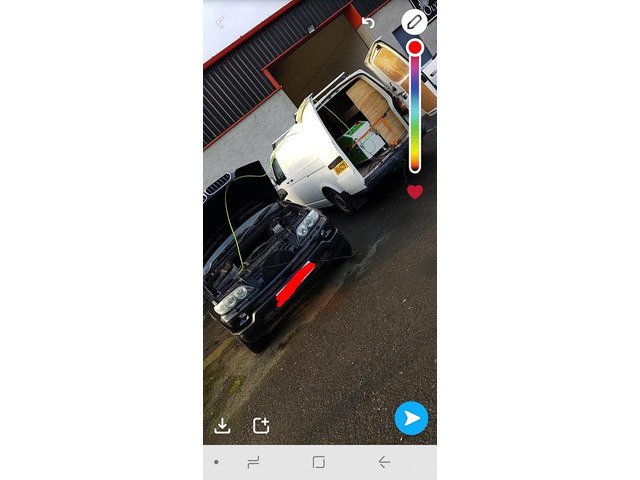Send the snap with the blue arrow
640x480 pixels.
(411, 418)
